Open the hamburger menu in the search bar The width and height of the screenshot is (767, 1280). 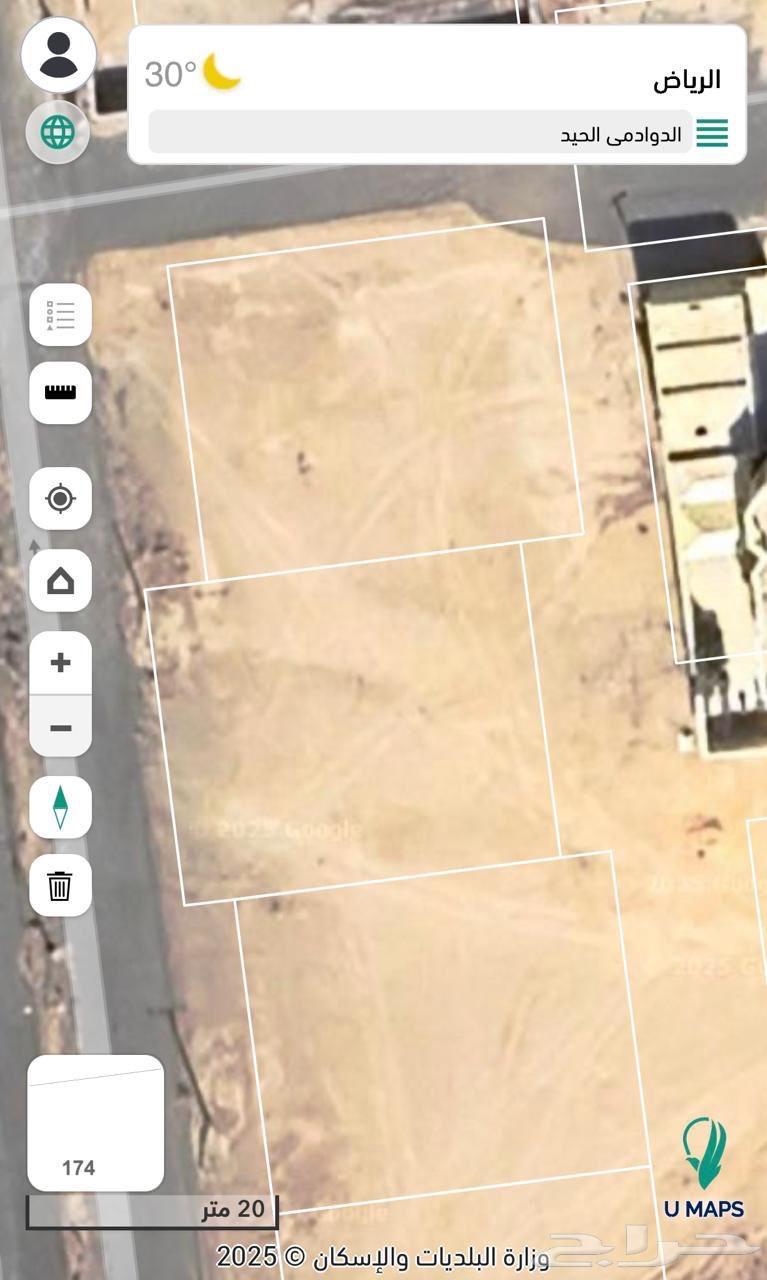pos(712,133)
